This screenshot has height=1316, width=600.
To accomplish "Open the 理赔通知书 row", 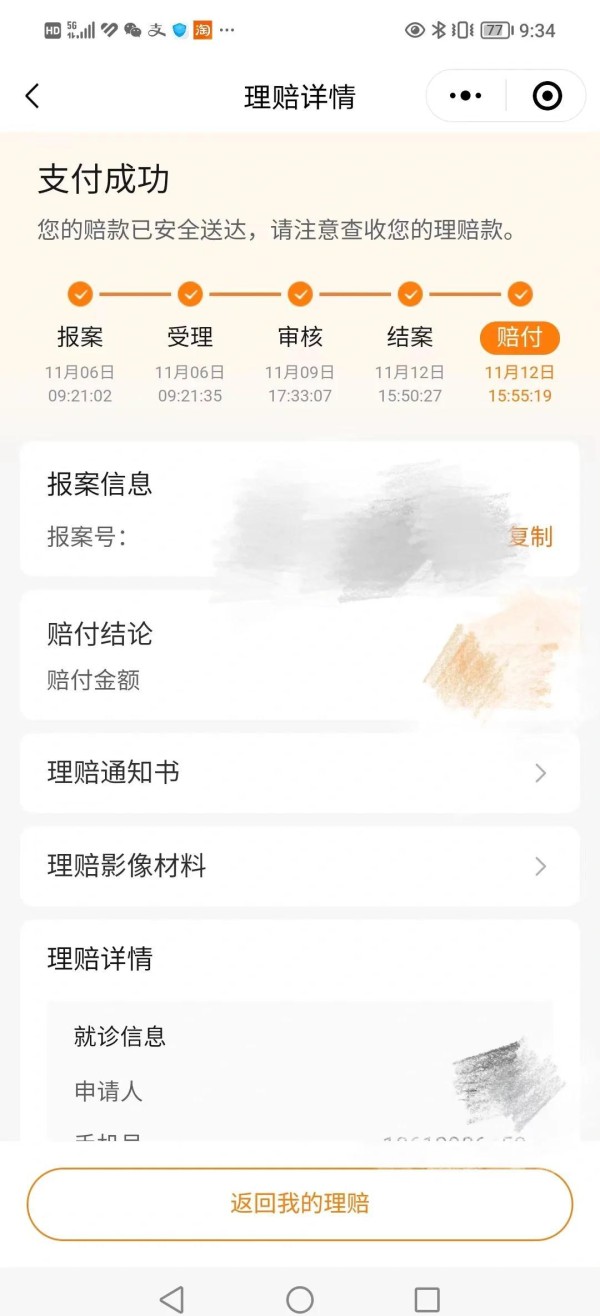I will (x=300, y=773).
